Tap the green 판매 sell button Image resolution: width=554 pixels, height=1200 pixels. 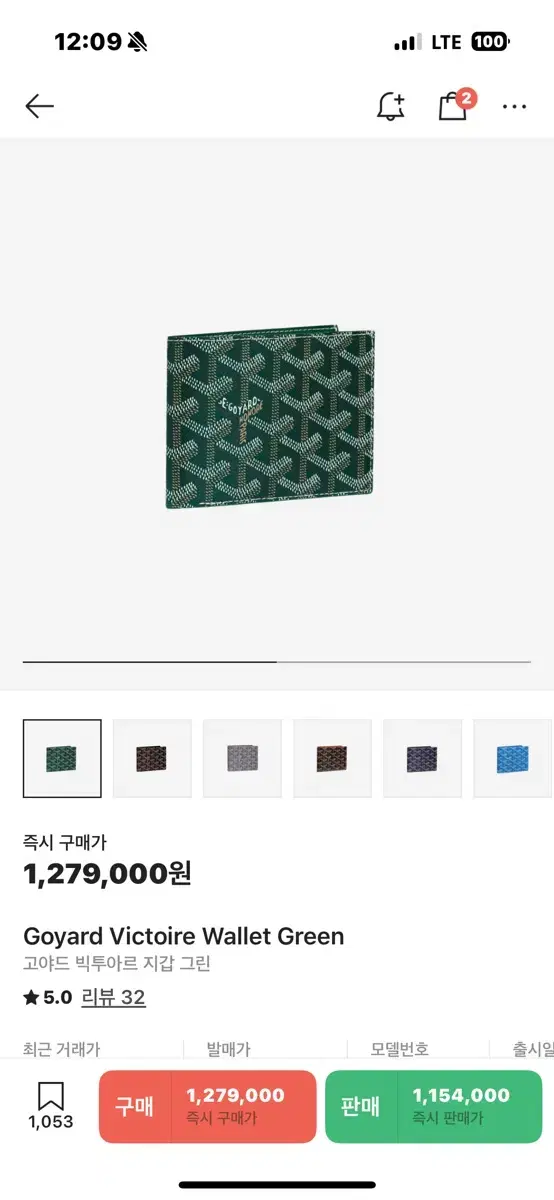(x=433, y=1106)
